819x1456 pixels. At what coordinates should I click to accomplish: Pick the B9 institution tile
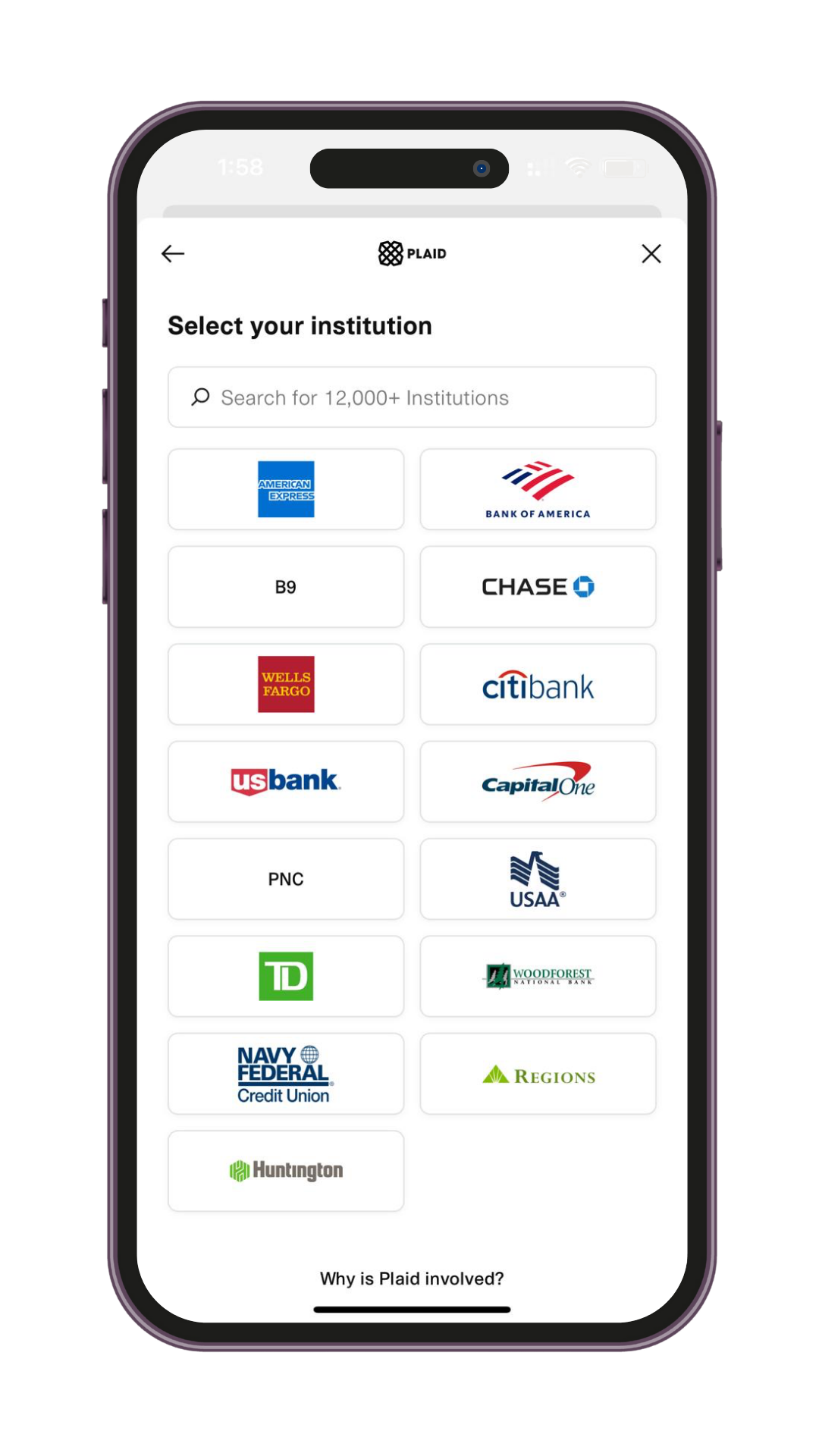(x=286, y=587)
